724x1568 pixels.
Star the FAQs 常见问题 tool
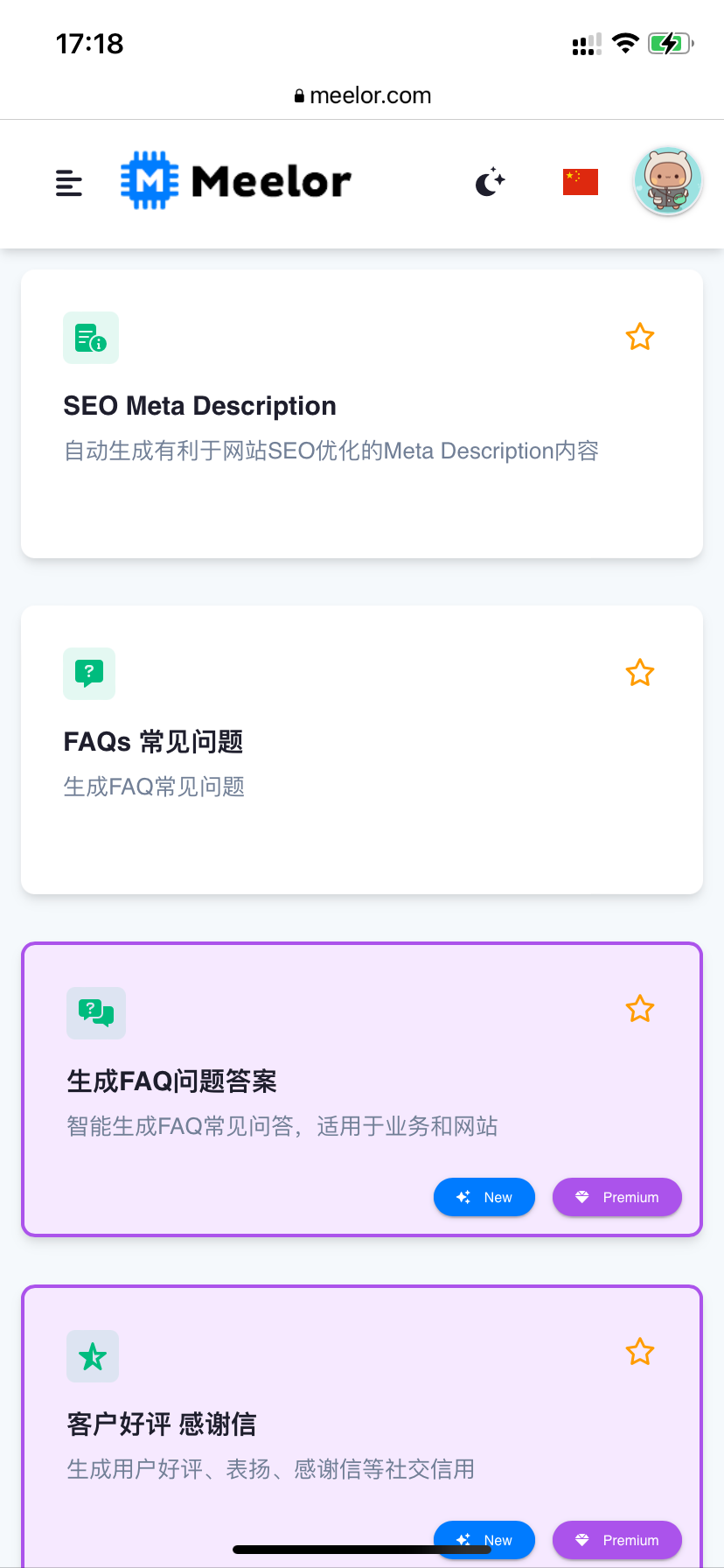pyautogui.click(x=640, y=673)
